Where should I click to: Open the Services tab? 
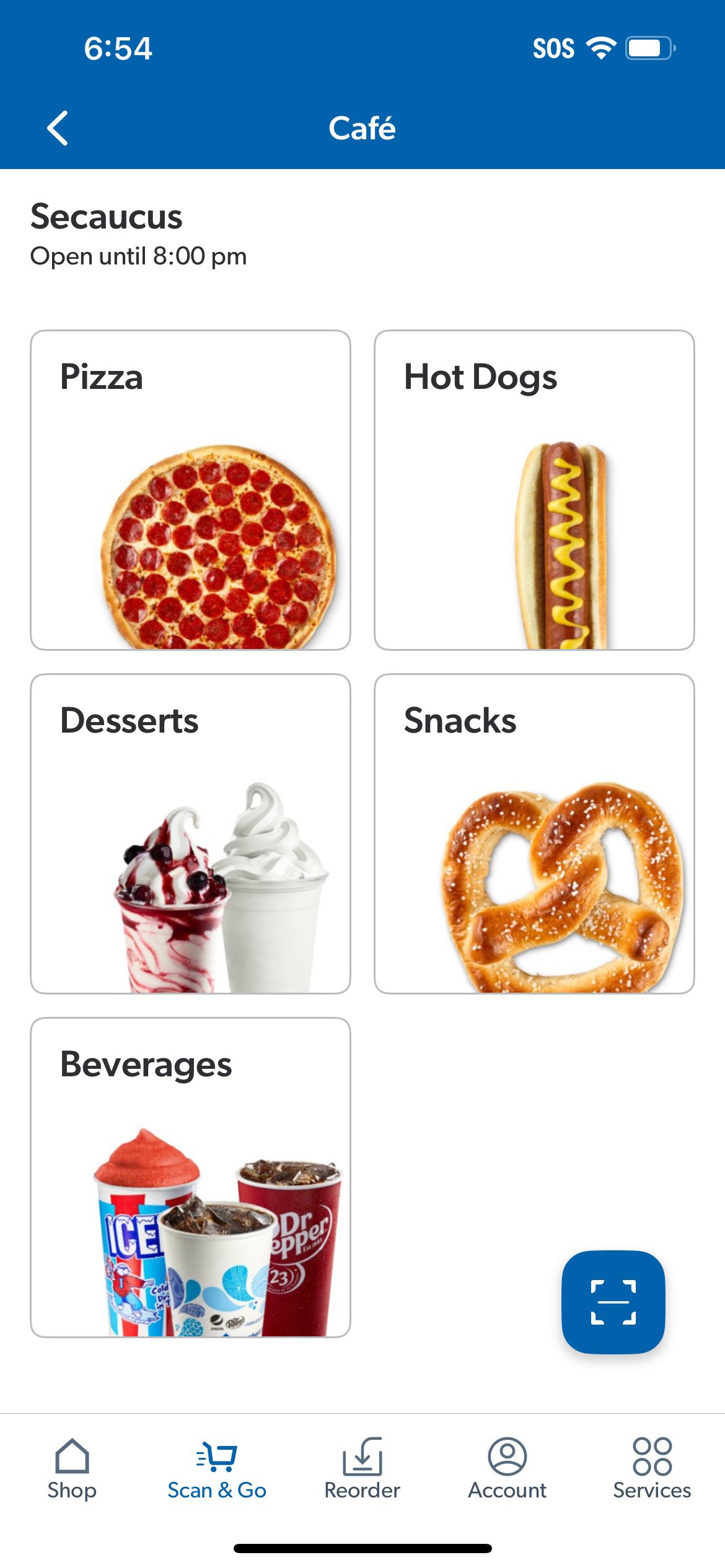point(652,1469)
